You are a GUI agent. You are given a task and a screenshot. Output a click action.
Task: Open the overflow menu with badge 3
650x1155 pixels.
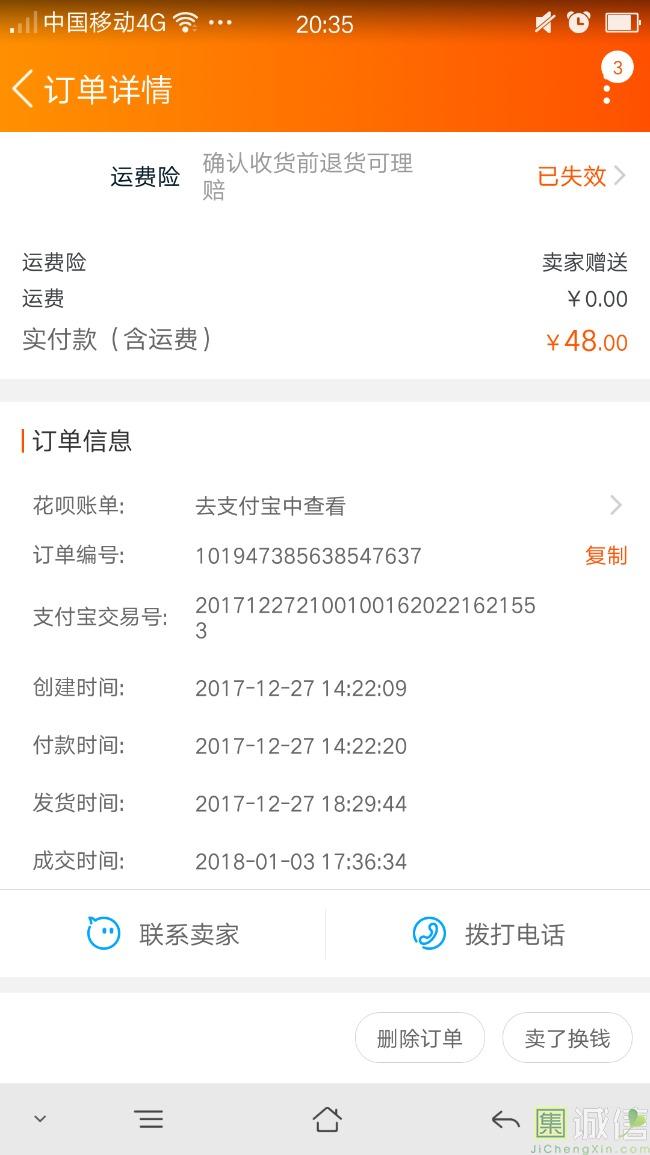point(609,80)
